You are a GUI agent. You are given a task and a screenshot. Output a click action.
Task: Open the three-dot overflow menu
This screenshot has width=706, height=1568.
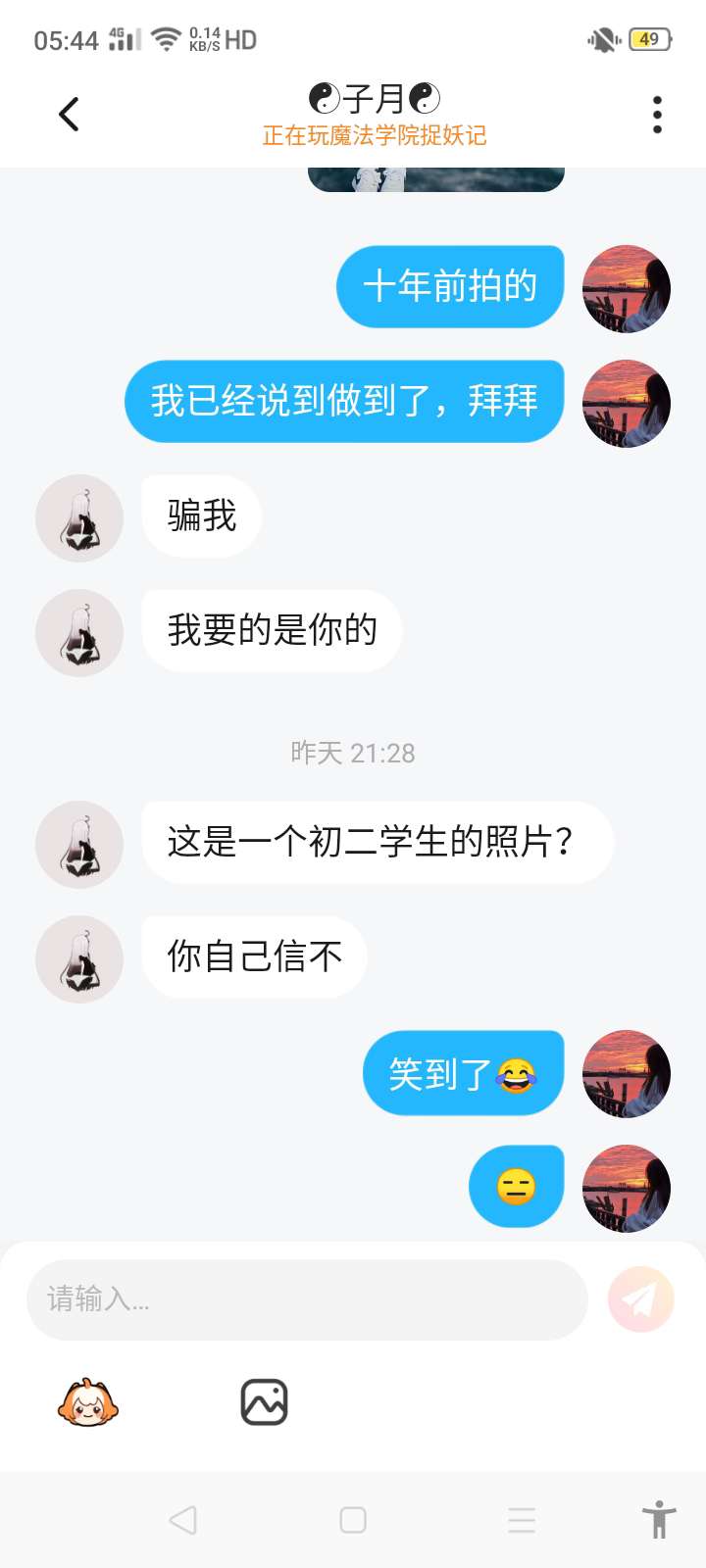tap(657, 115)
